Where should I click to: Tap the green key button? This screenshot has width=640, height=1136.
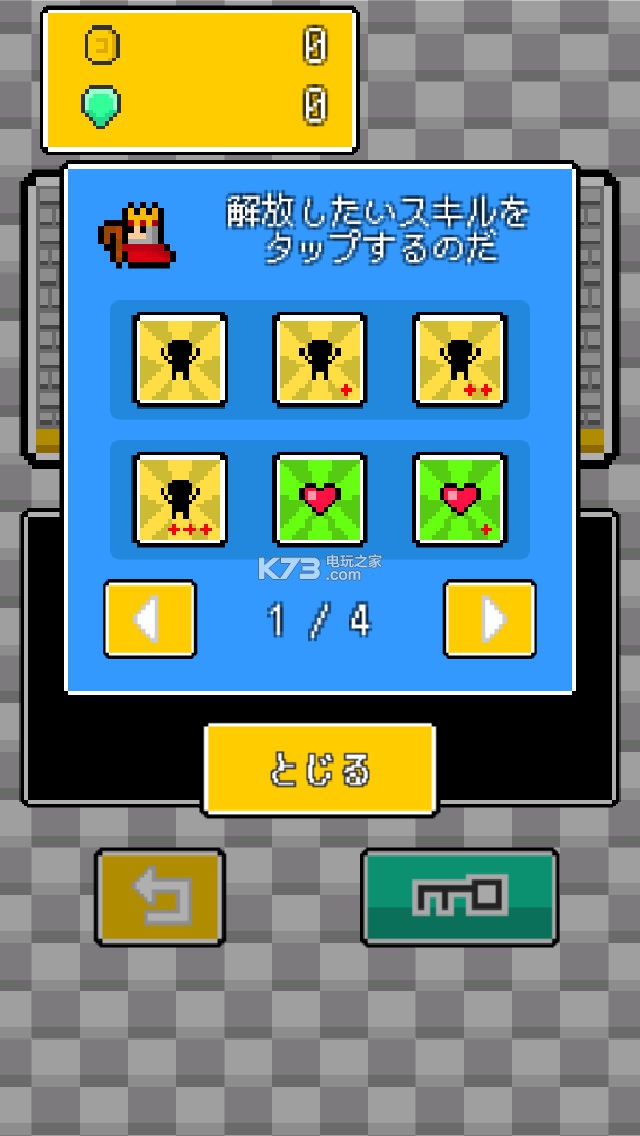[x=459, y=897]
